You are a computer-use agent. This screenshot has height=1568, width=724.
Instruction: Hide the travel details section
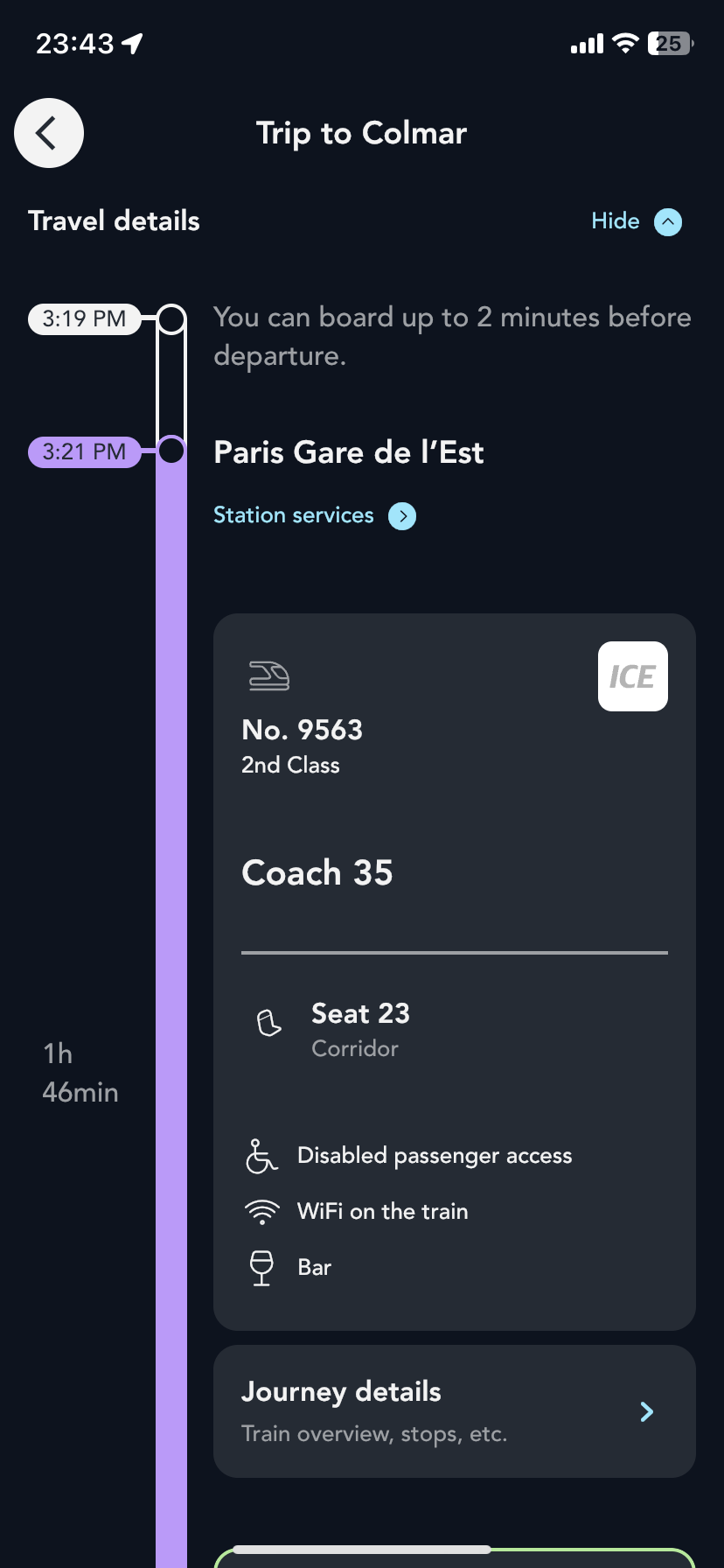coord(636,221)
